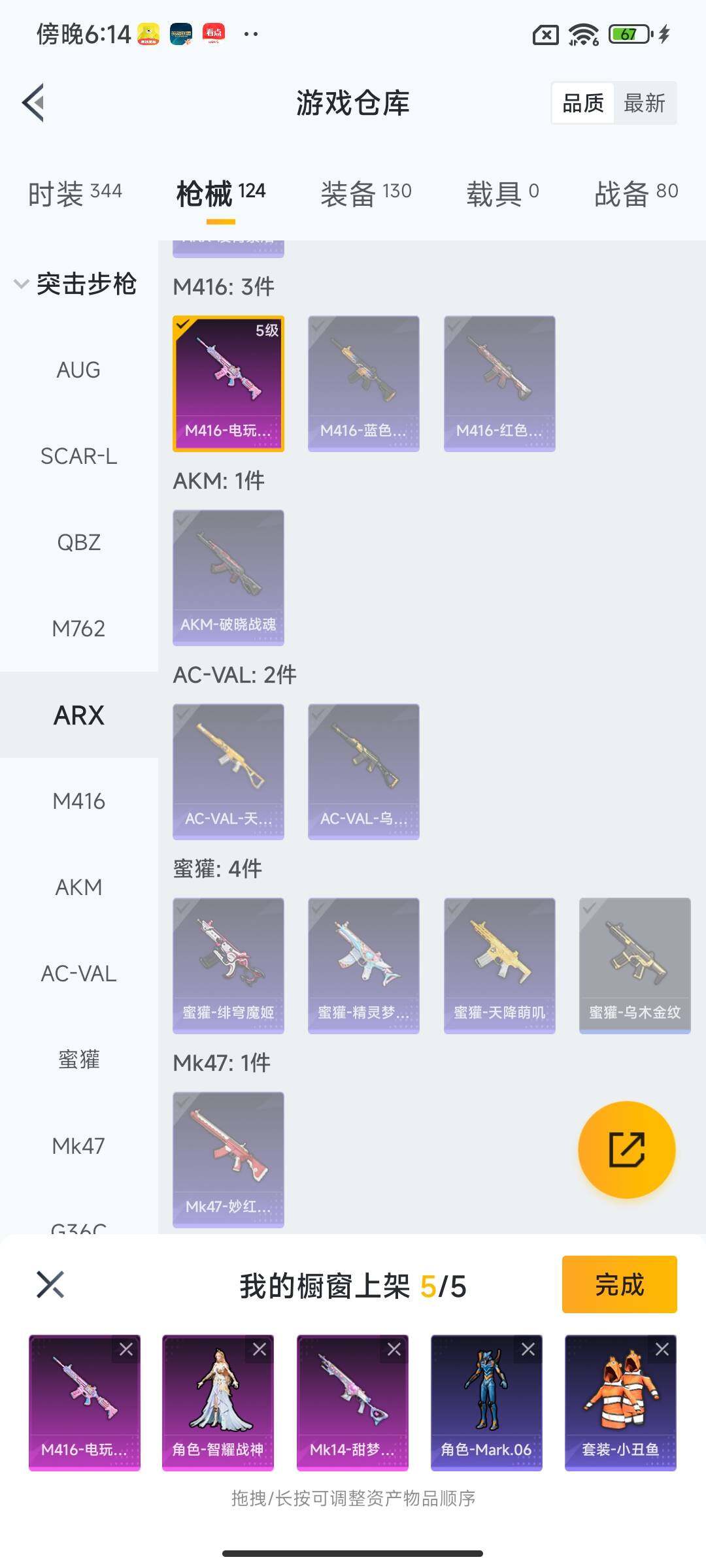Jump to SCAR-L in the sidebar
Viewport: 706px width, 1568px height.
78,457
